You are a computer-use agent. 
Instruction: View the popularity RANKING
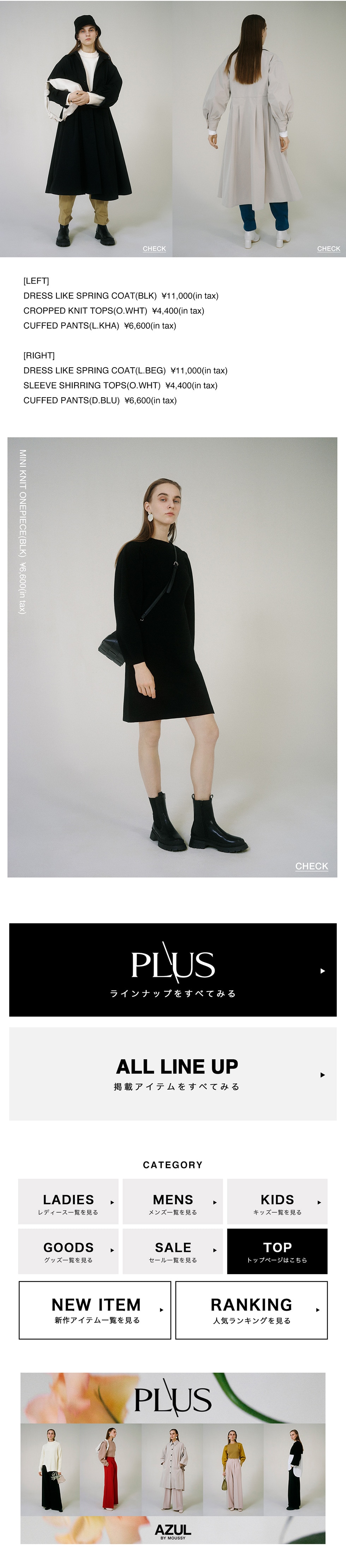(252, 1310)
